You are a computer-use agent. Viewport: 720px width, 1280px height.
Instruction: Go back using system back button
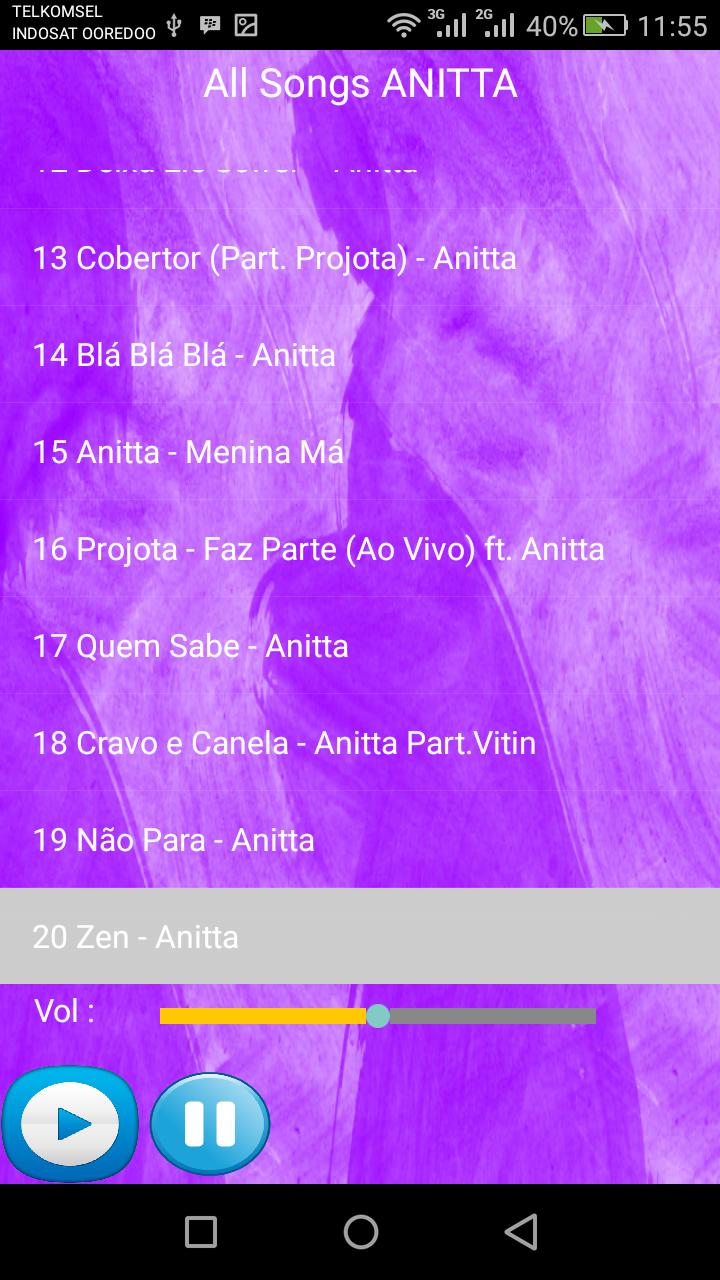coord(520,1232)
